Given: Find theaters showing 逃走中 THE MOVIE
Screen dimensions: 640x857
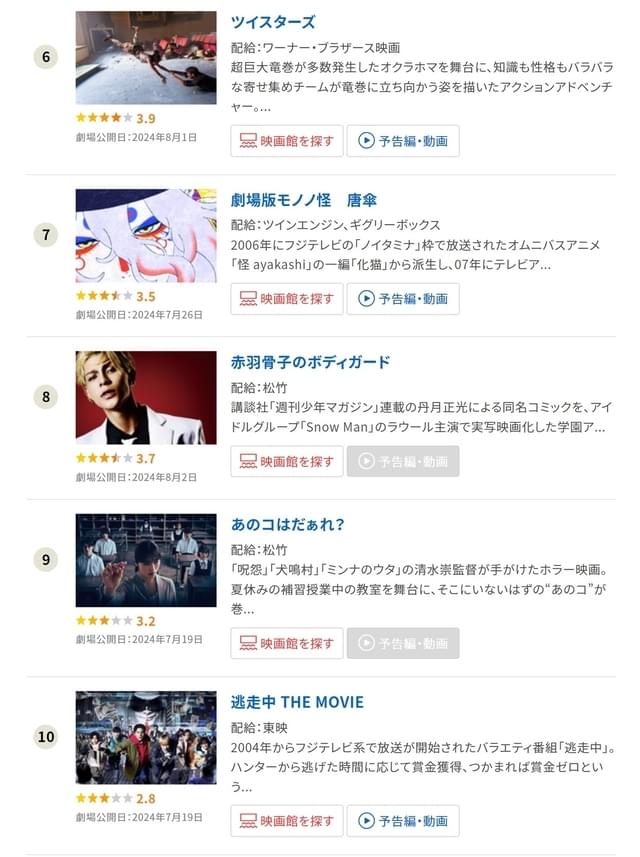Looking at the screenshot, I should 287,821.
